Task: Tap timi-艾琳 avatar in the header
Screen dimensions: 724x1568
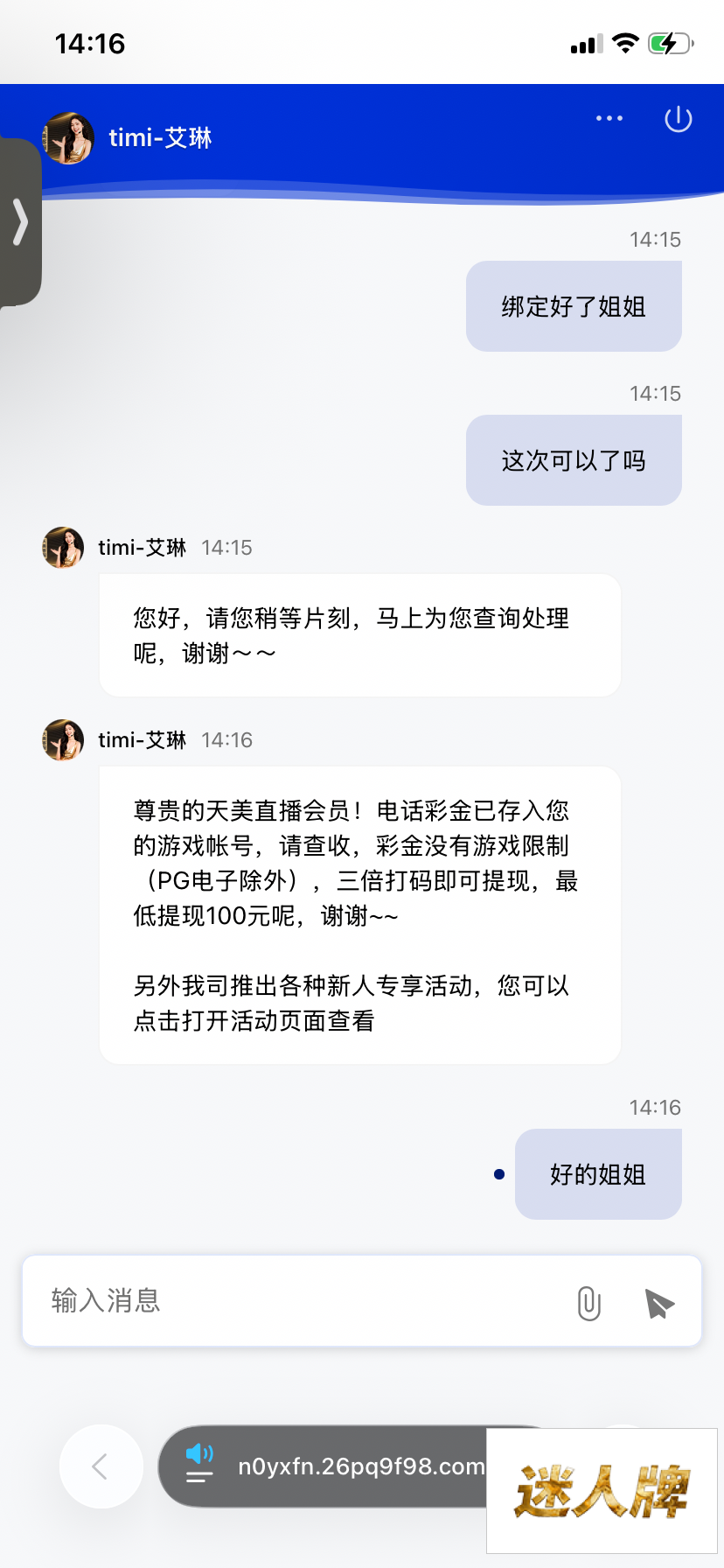Action: pos(68,138)
